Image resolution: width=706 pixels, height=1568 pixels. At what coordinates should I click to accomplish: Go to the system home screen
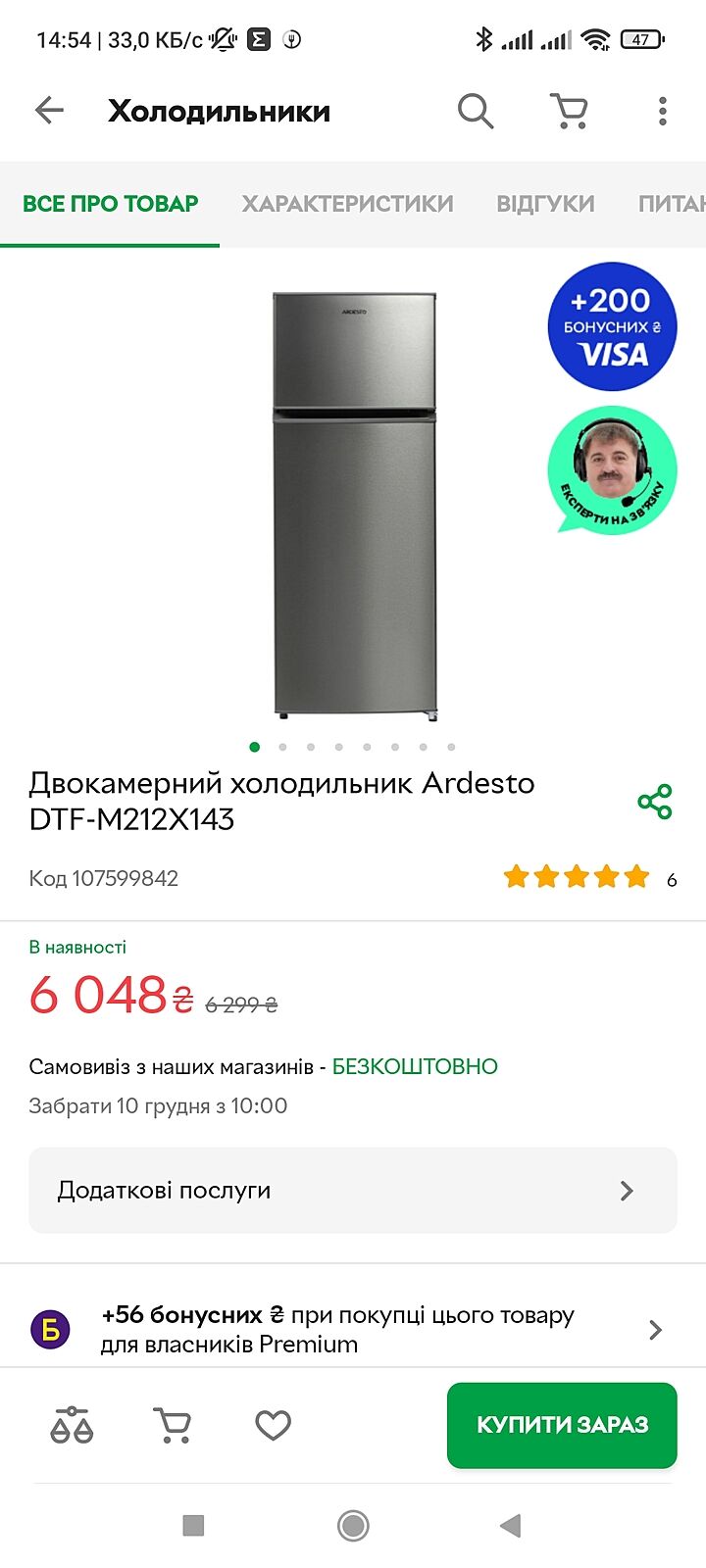(x=353, y=1525)
